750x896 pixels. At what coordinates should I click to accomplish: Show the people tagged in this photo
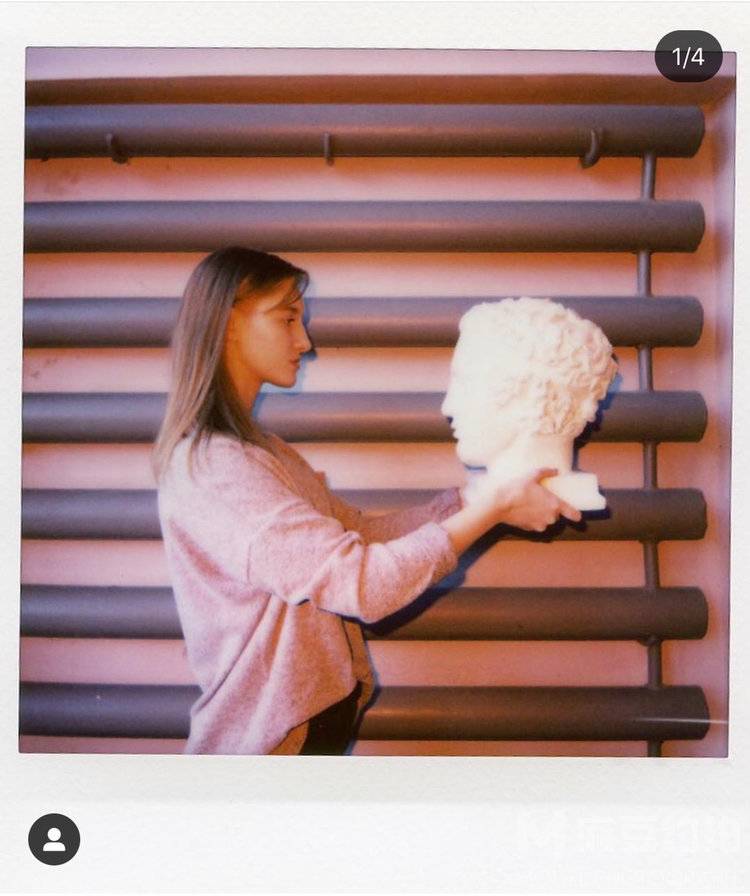54,839
